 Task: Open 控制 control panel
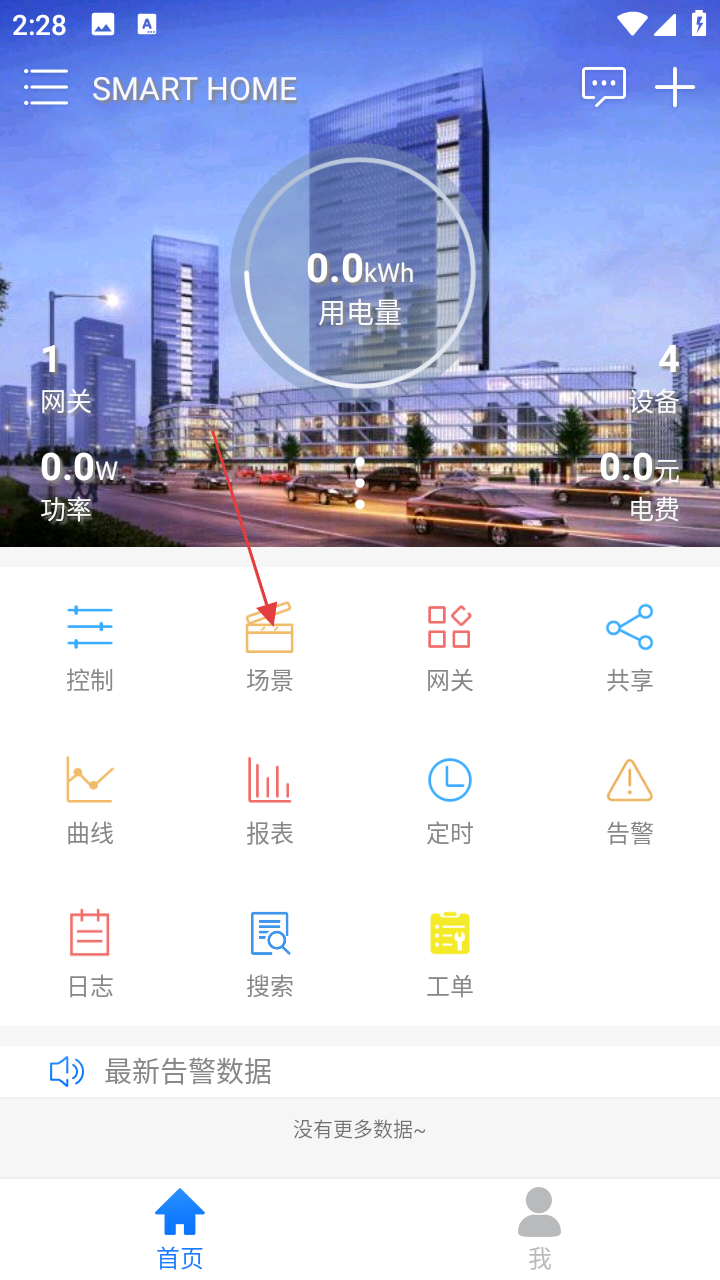pos(90,646)
